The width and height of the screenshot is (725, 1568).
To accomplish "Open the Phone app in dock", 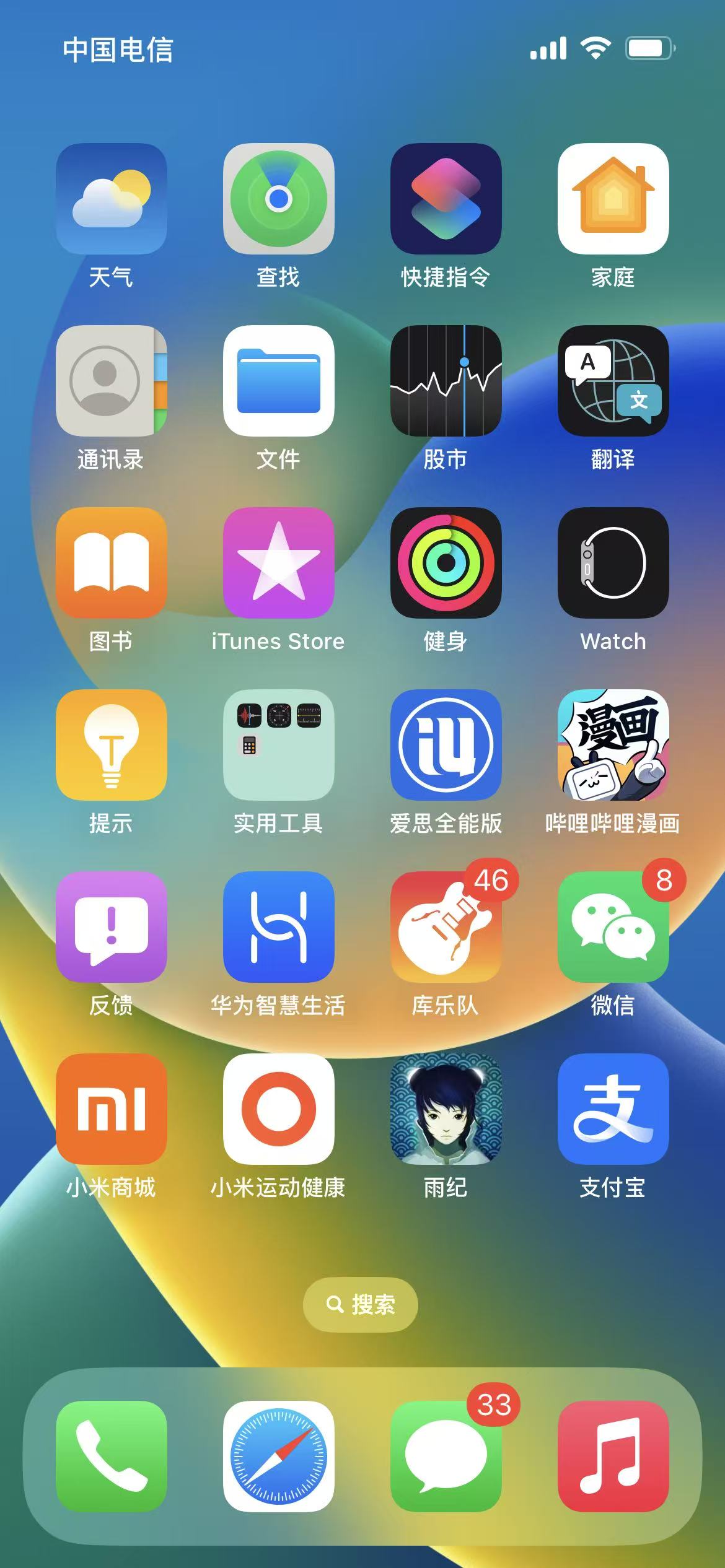I will tap(112, 1457).
